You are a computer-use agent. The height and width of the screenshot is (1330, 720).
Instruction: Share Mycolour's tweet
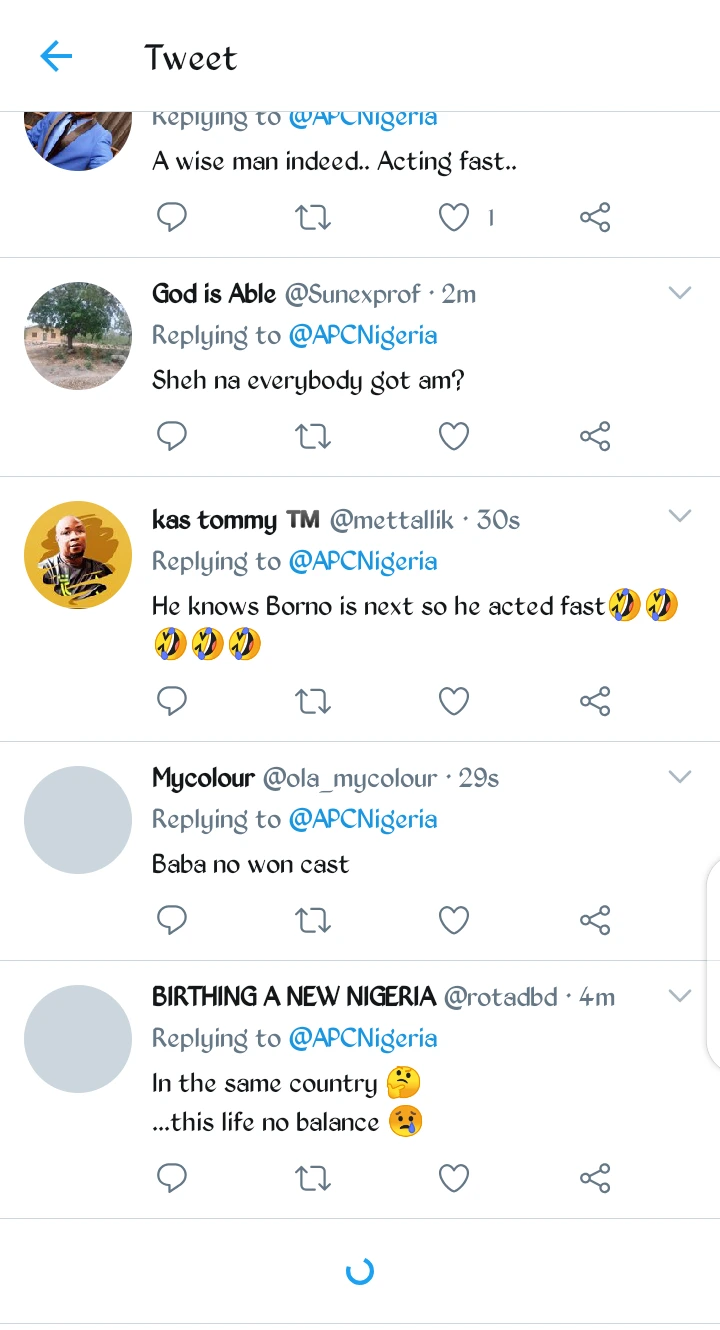pos(595,920)
